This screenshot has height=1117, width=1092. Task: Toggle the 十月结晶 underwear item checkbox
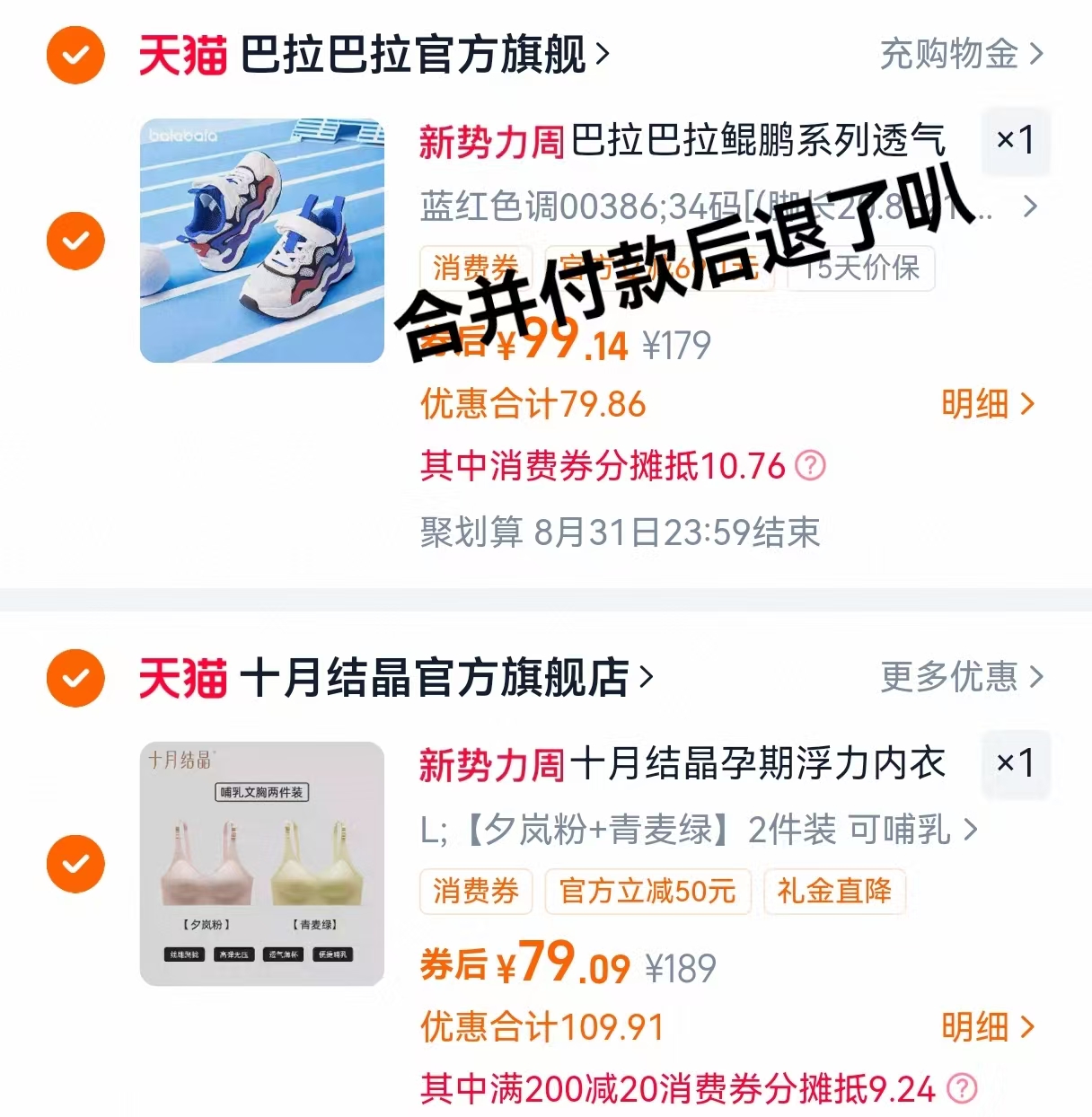(x=75, y=863)
